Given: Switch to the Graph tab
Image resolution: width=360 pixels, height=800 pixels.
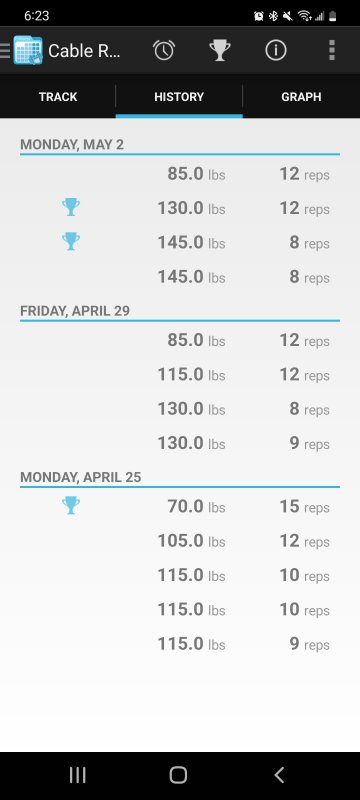Looking at the screenshot, I should coord(301,97).
